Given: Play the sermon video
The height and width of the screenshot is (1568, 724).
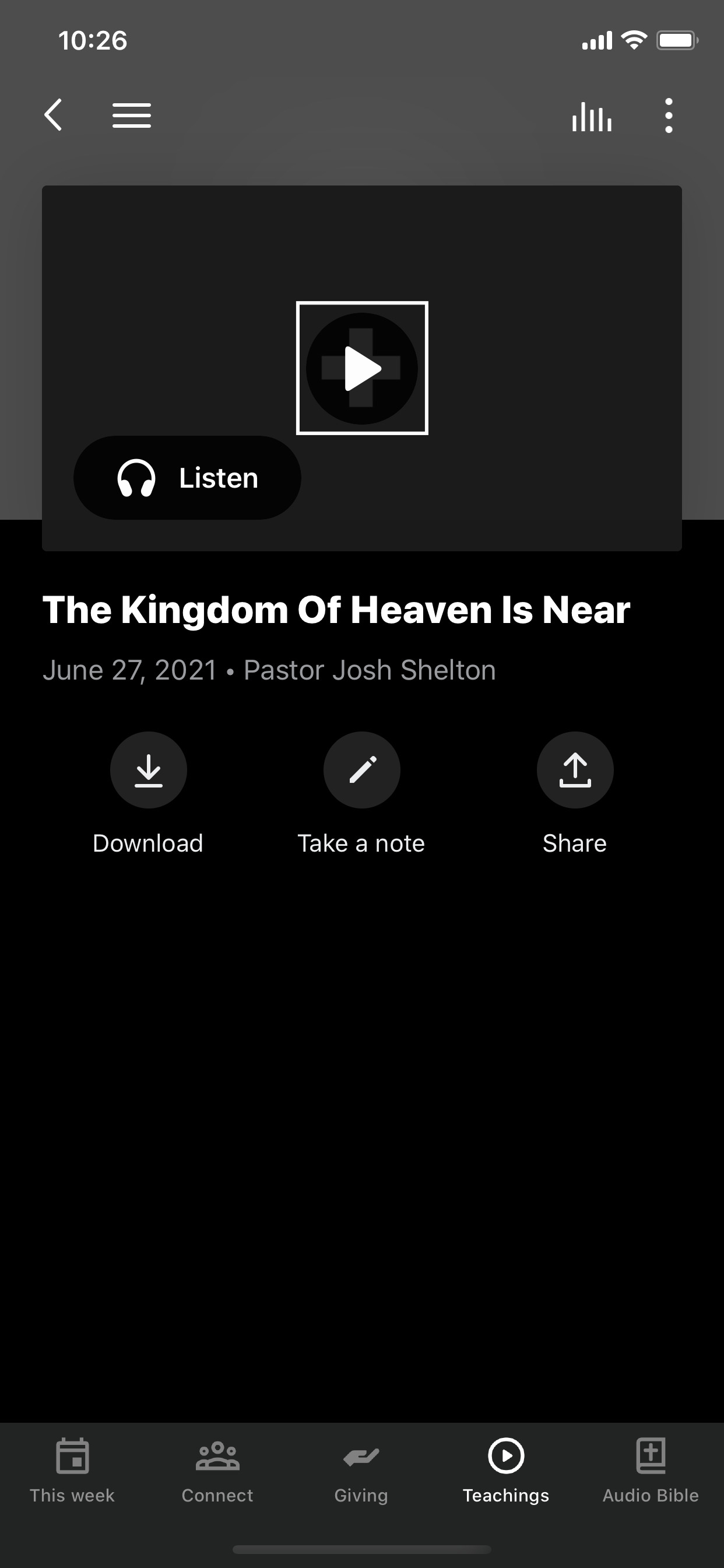Looking at the screenshot, I should tap(362, 368).
